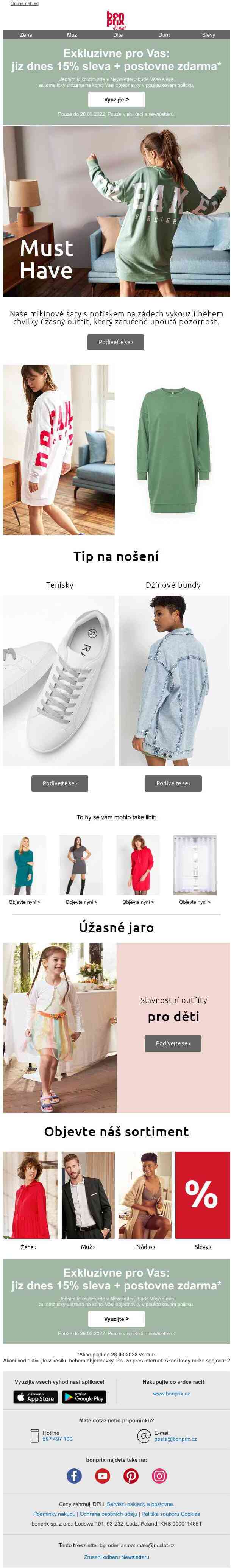Switch to the Muz category
The width and height of the screenshot is (231, 1568).
click(x=72, y=35)
